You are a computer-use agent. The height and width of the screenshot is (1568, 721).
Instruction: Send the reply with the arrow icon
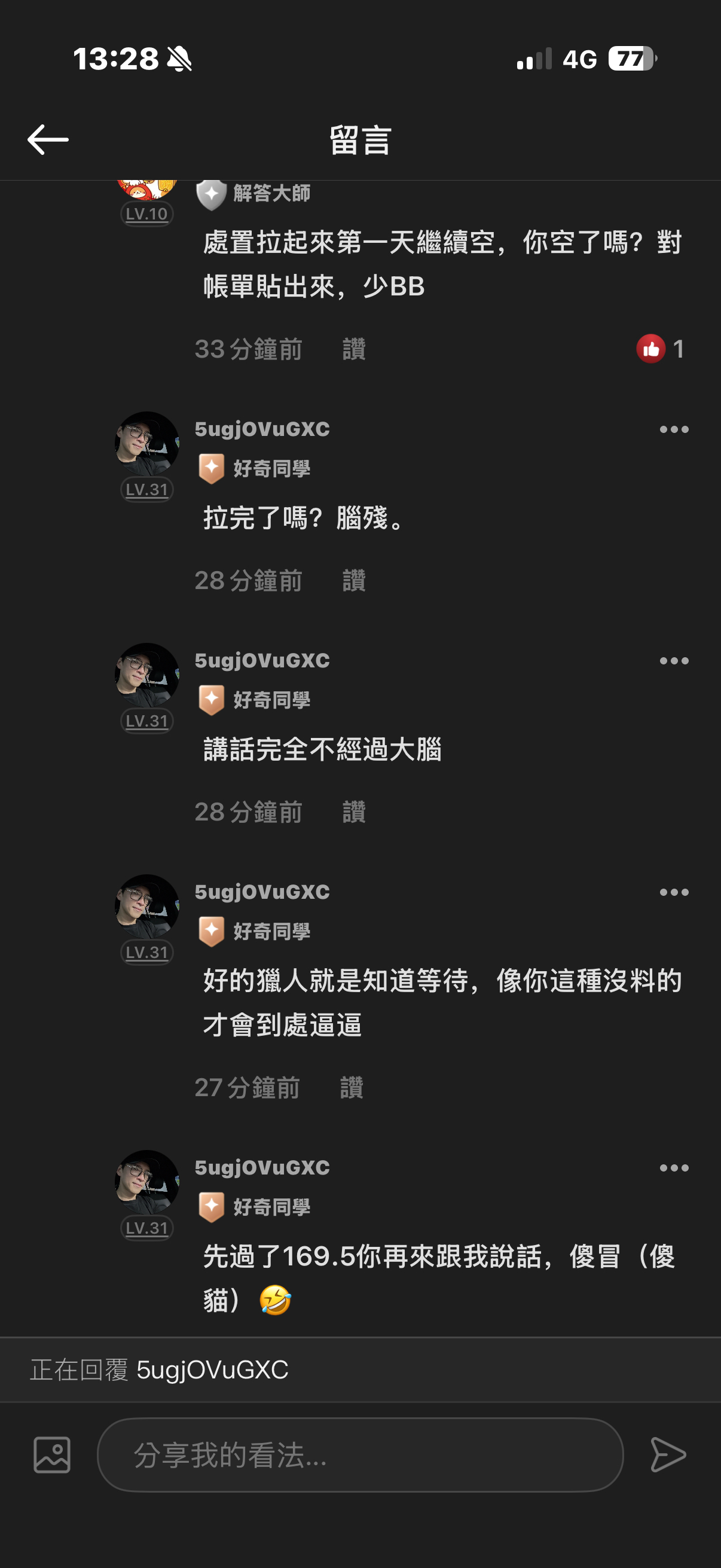[x=667, y=1456]
